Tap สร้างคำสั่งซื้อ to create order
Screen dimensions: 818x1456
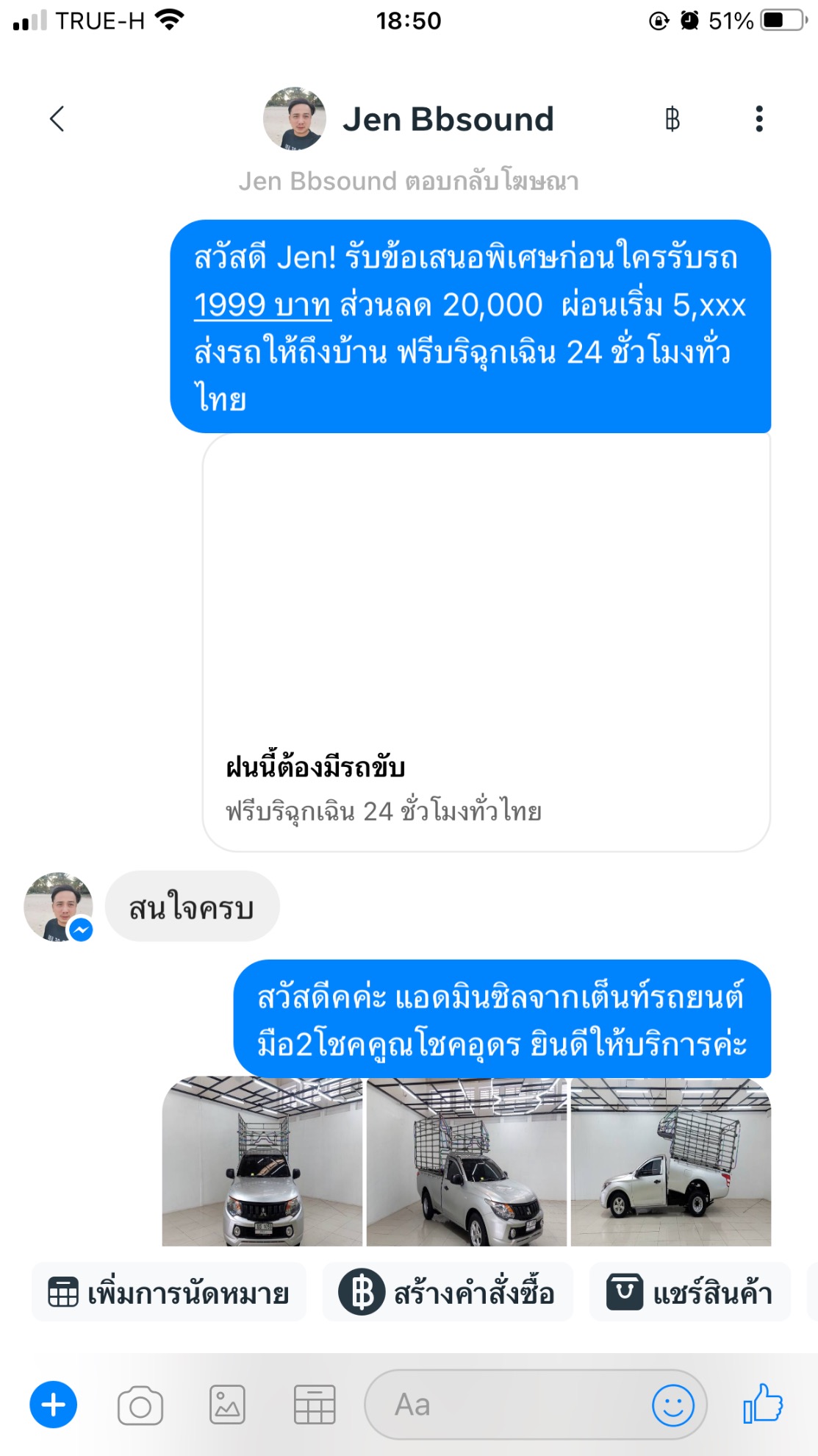(447, 1292)
